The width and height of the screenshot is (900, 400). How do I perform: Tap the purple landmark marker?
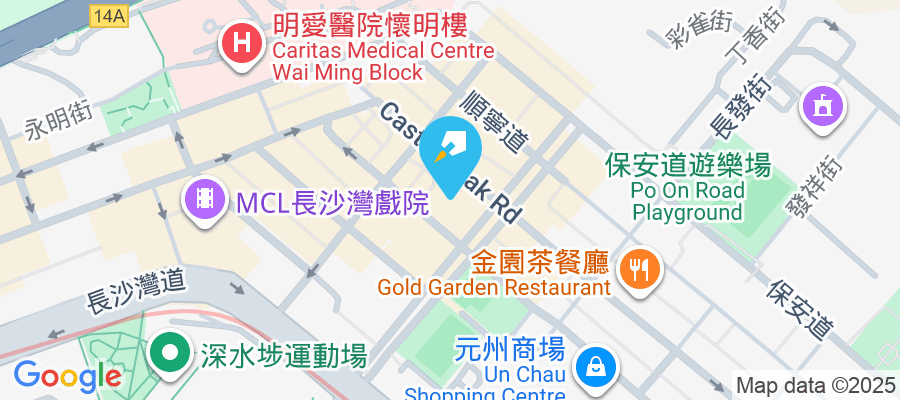[824, 103]
